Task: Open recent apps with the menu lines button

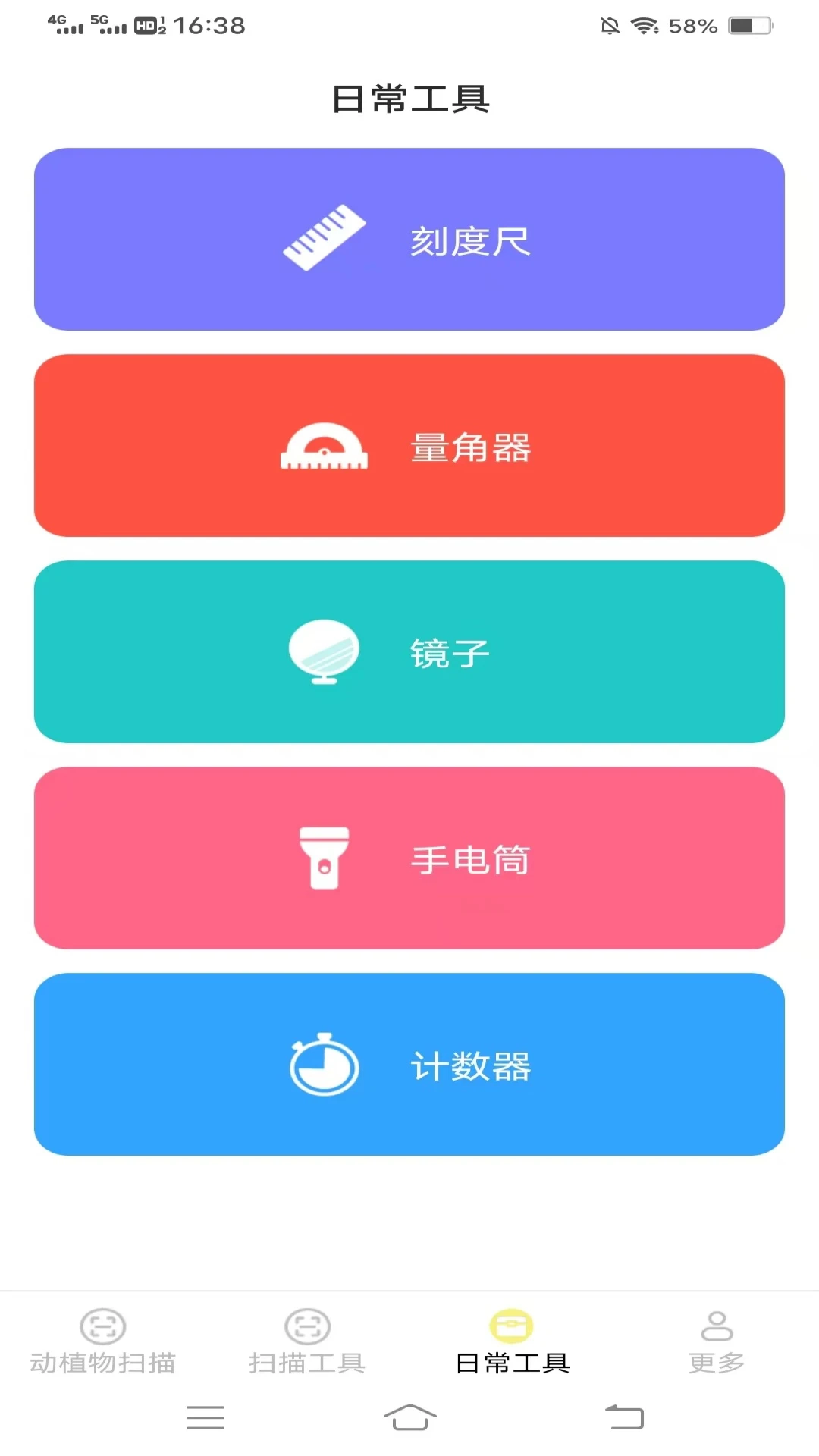Action: (205, 1417)
